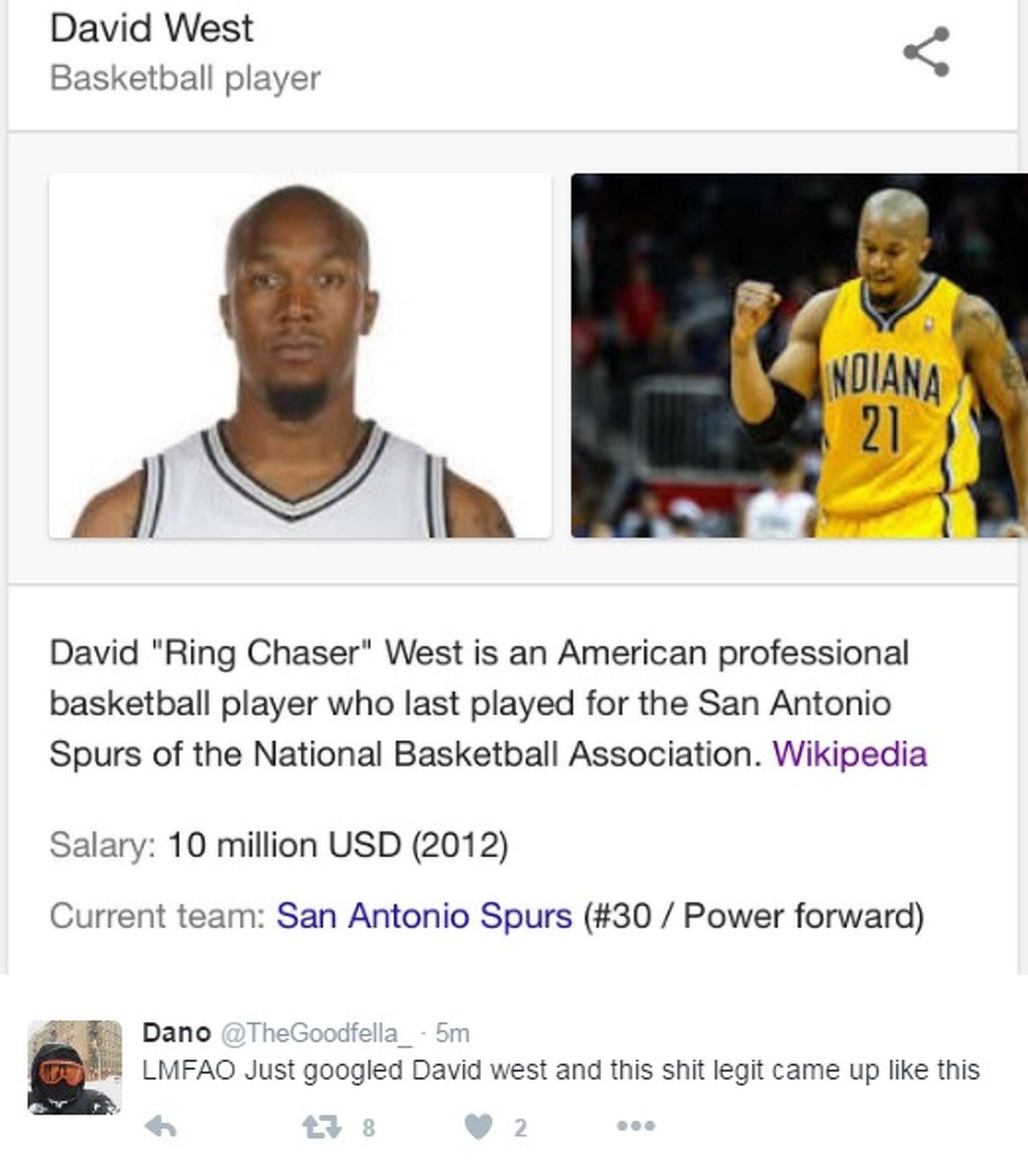Like the tweet from Dano

[479, 1128]
